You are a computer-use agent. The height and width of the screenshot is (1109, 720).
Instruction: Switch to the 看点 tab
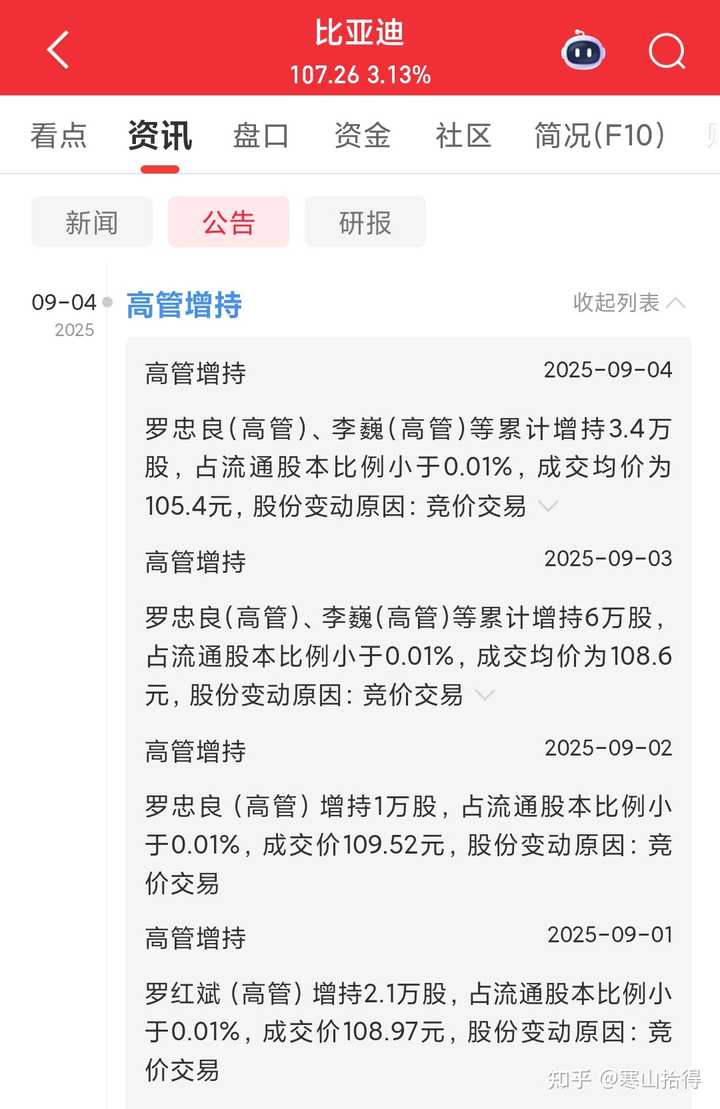coord(59,136)
